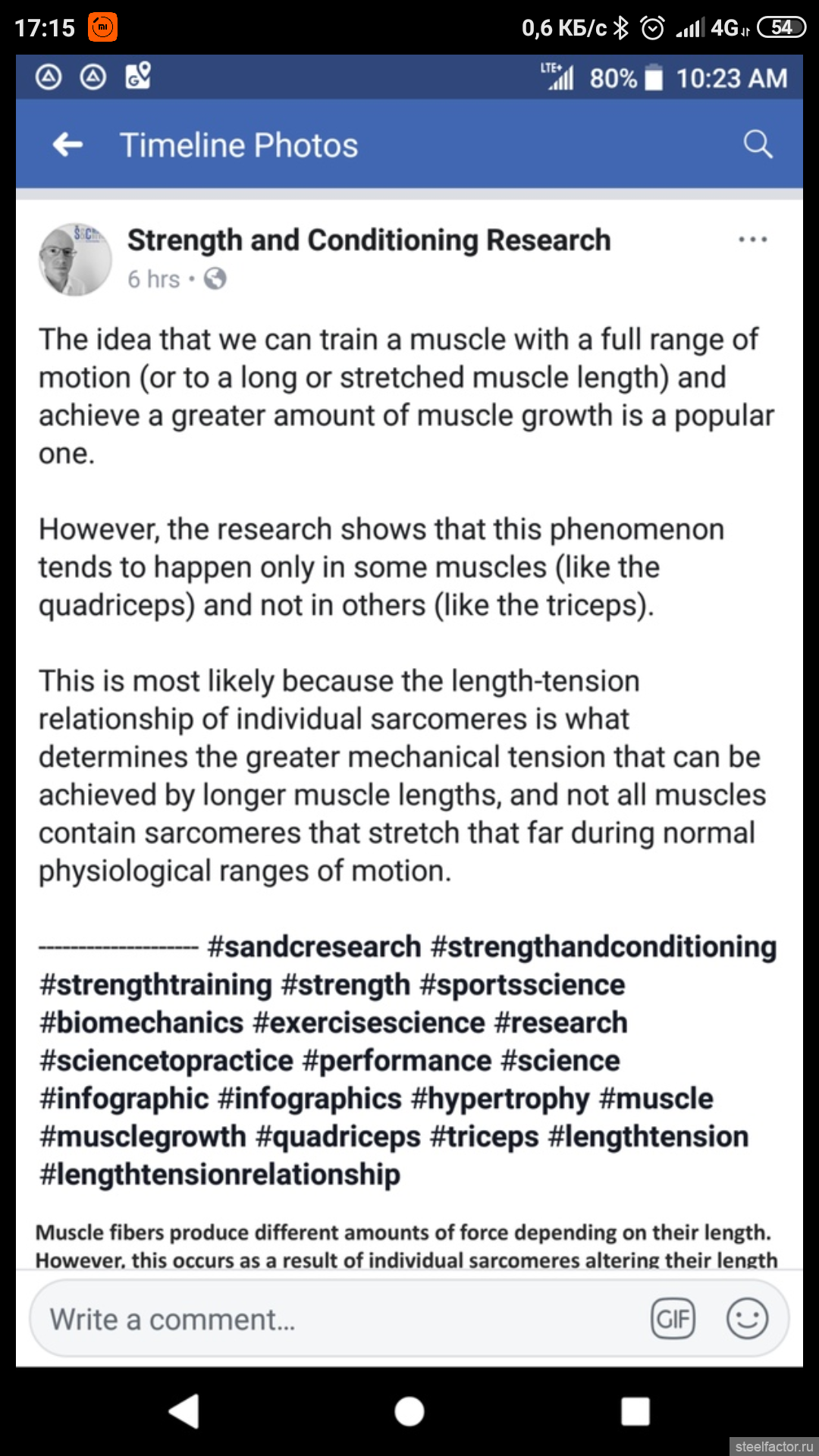This screenshot has height=1456, width=819.
Task: Open the search magnifier icon
Action: [x=758, y=144]
